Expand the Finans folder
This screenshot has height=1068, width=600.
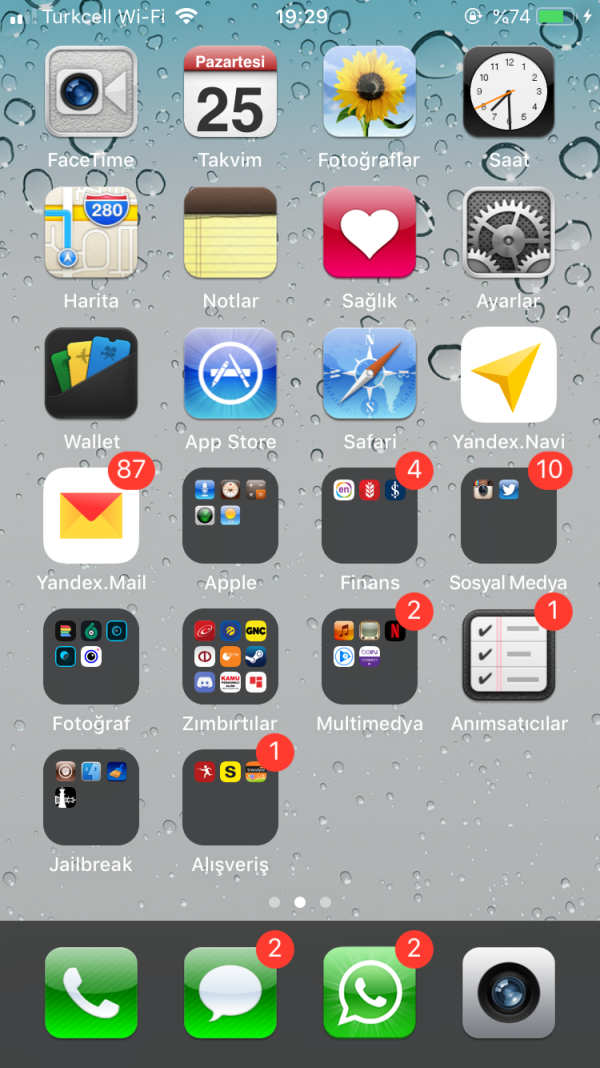369,515
